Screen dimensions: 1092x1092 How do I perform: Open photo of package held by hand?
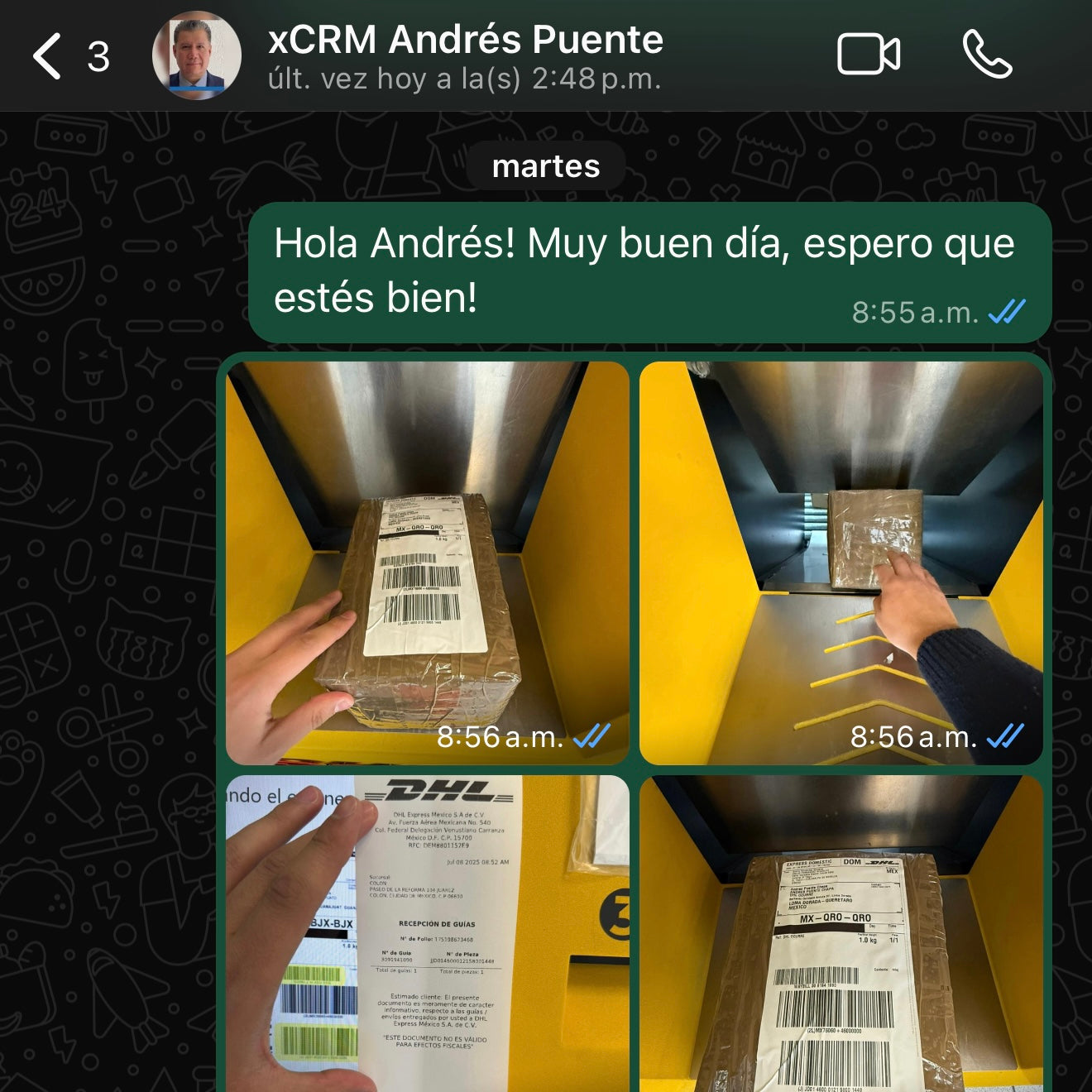pos(427,563)
